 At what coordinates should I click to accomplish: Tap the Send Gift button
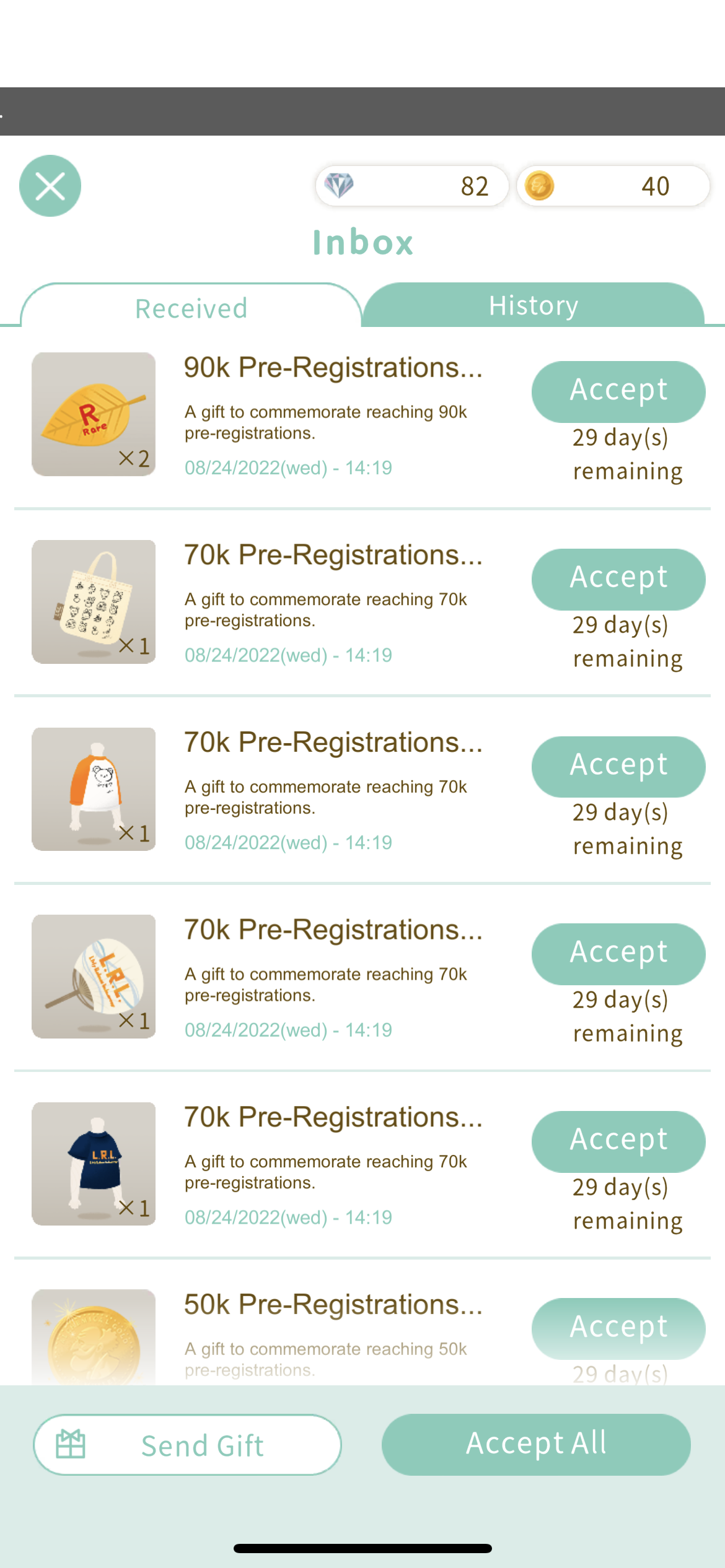(187, 1445)
